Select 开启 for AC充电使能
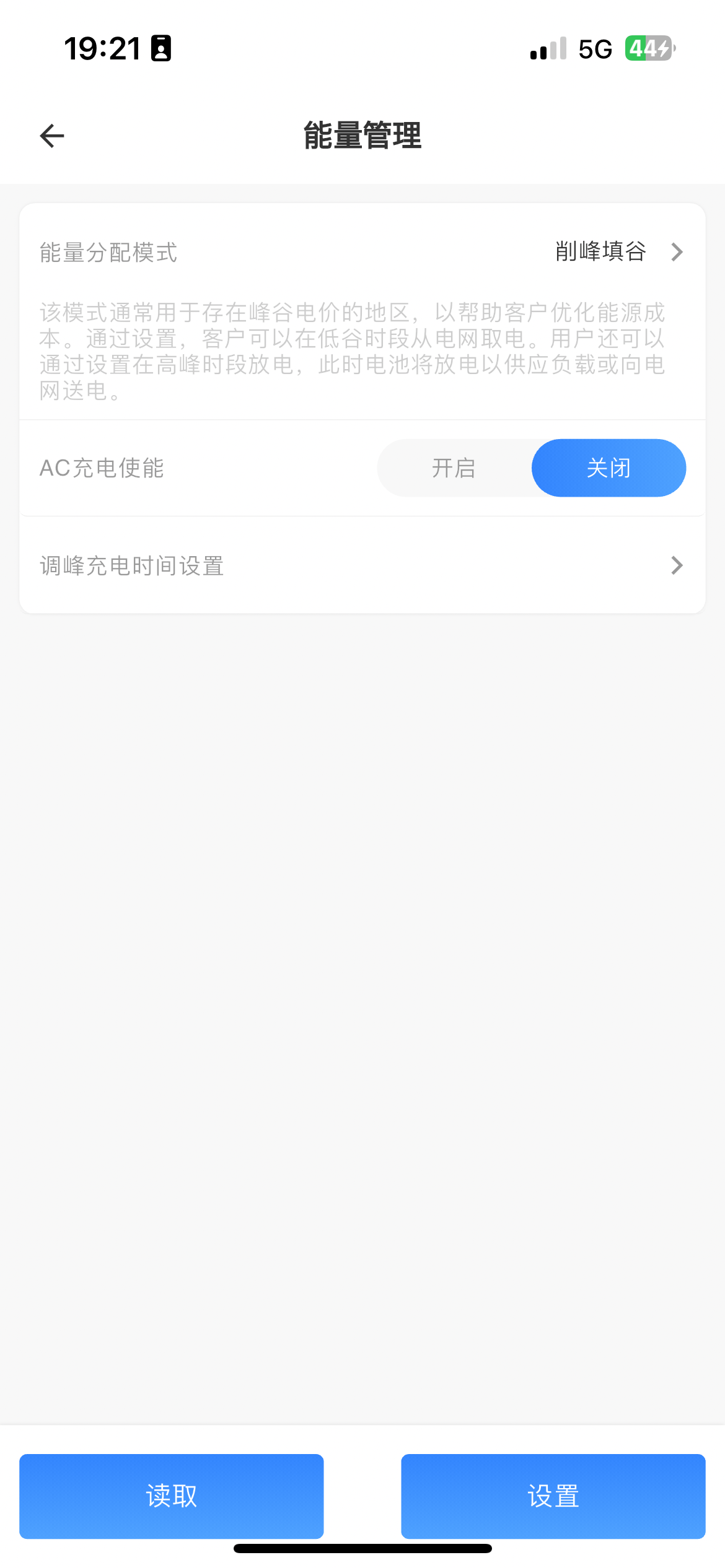 pos(454,468)
